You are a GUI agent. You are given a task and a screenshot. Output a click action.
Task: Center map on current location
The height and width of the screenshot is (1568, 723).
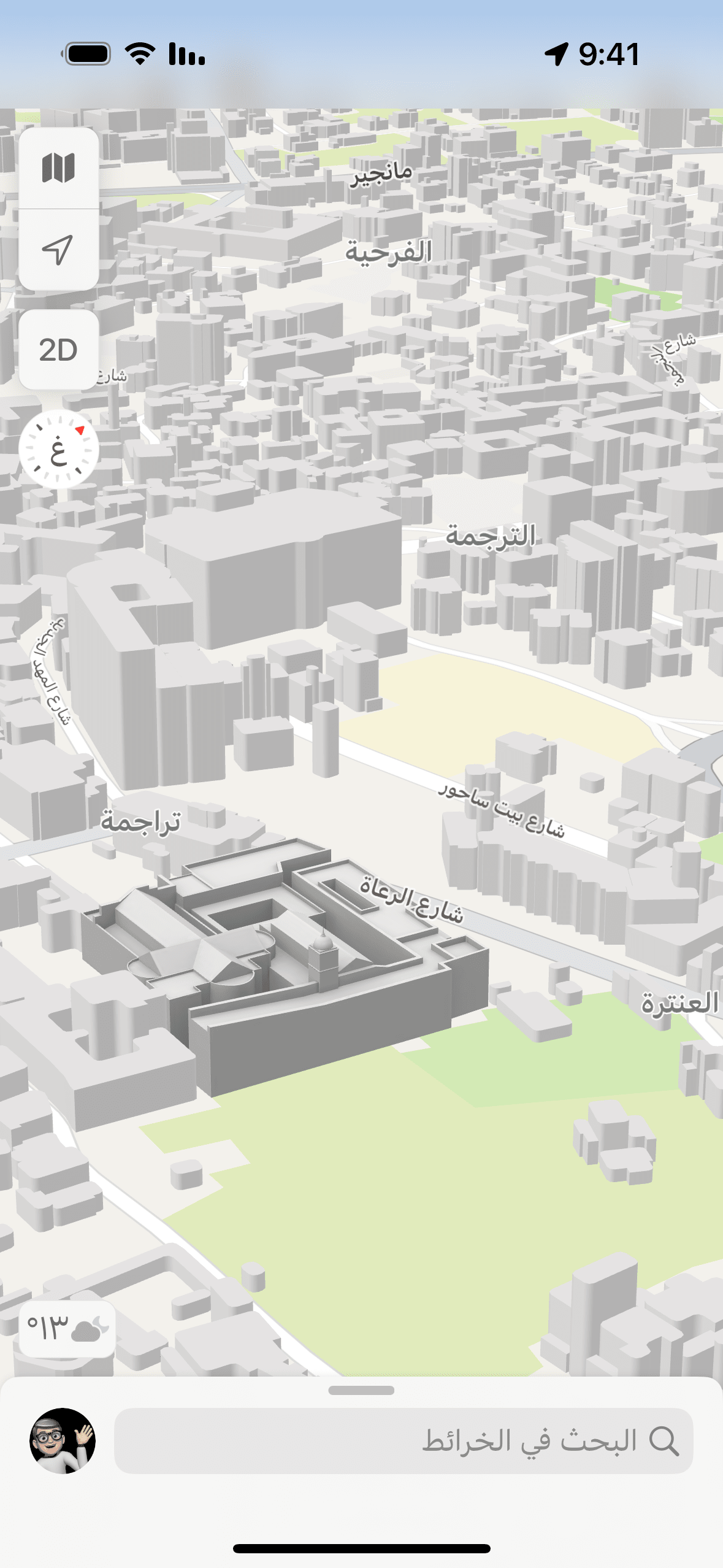(x=58, y=250)
